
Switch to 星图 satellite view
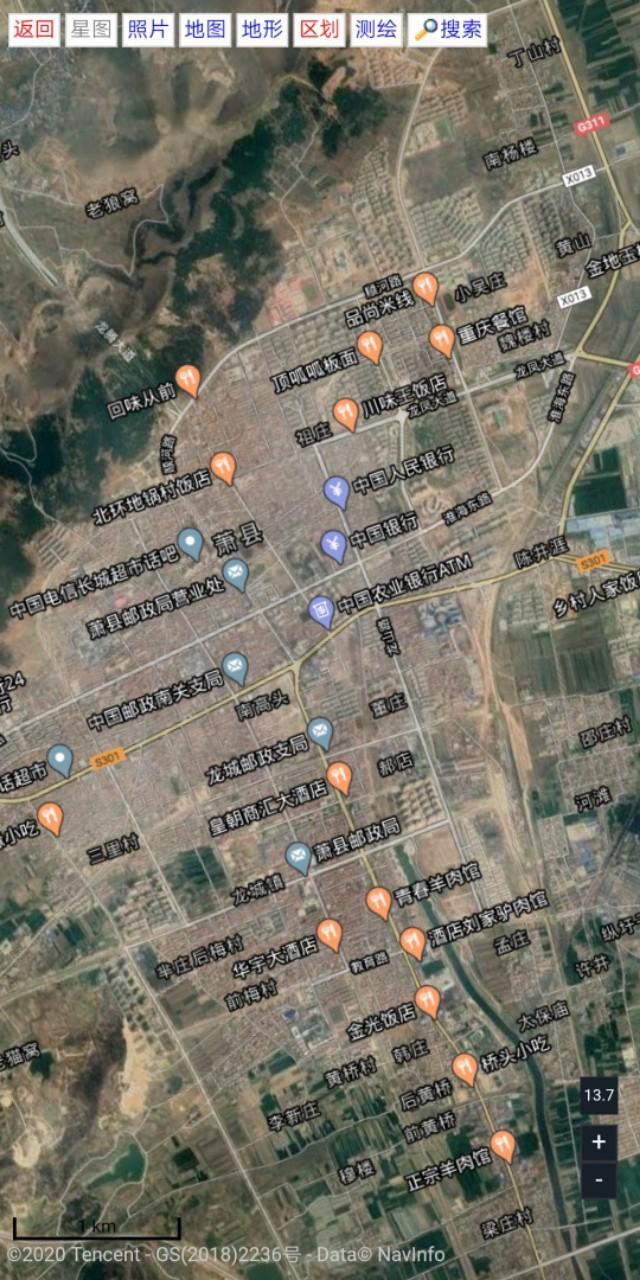91,29
